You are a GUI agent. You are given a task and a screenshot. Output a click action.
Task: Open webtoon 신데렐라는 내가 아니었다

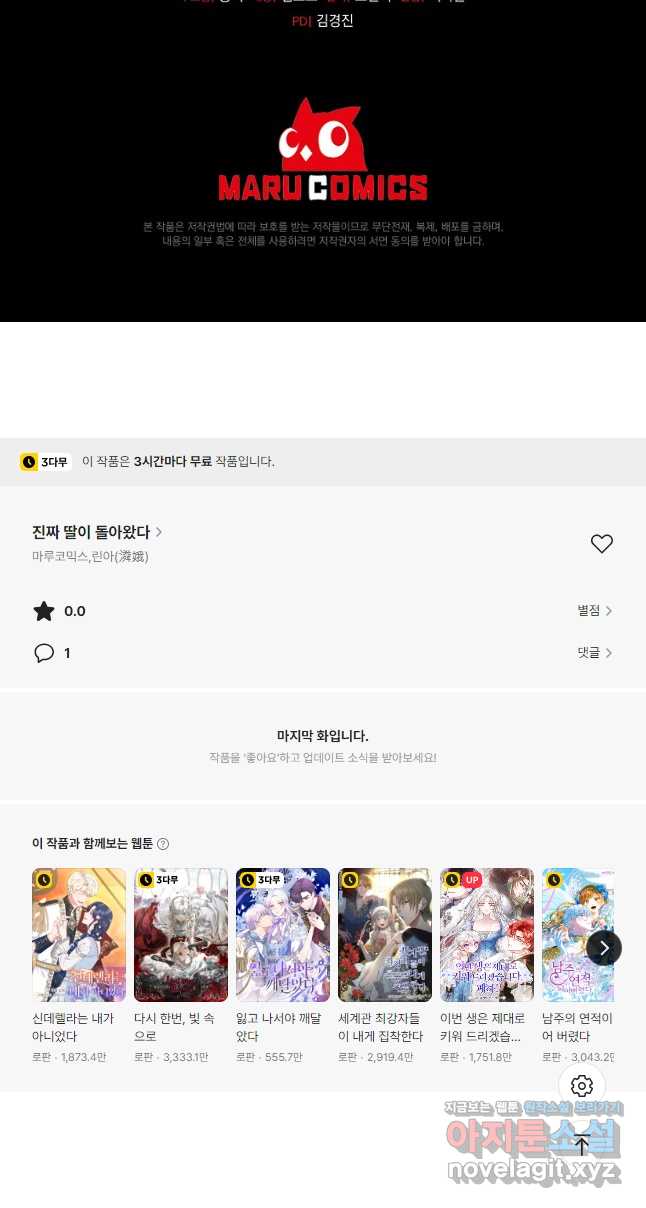click(79, 935)
